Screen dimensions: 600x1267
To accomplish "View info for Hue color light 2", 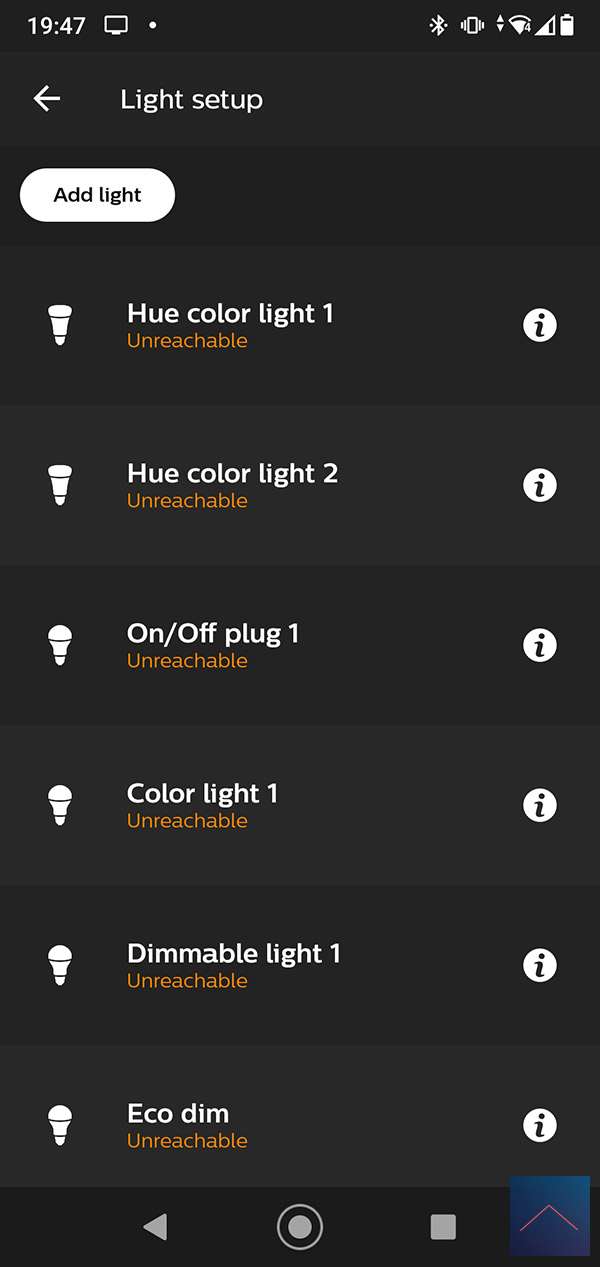I will coord(540,485).
